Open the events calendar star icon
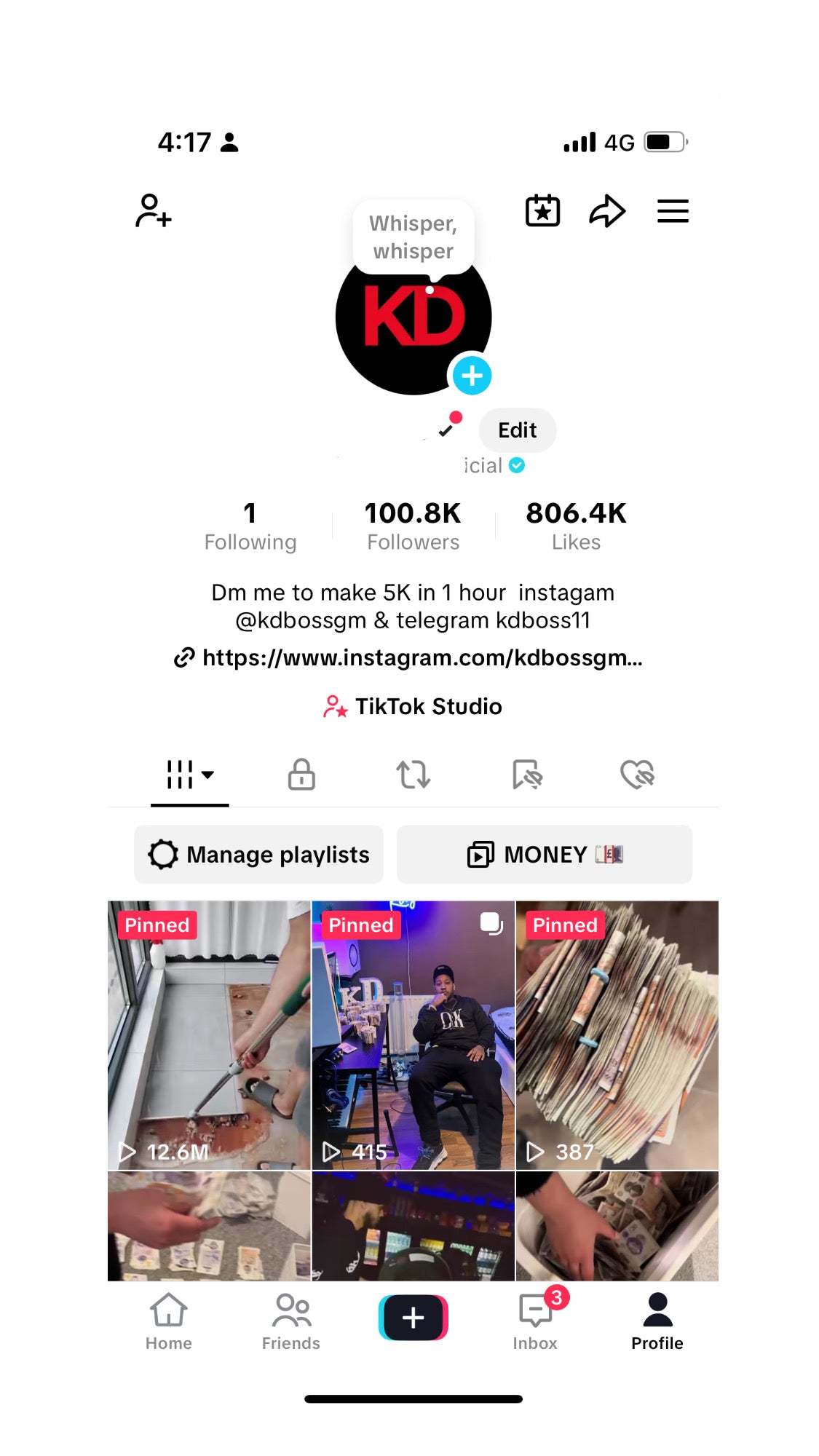Viewport: 819px width, 1456px height. 542,211
